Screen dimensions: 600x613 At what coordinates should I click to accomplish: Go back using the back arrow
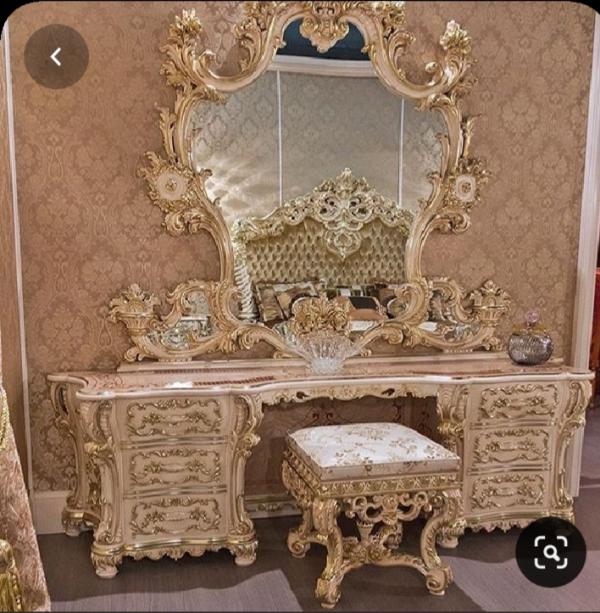56,57
